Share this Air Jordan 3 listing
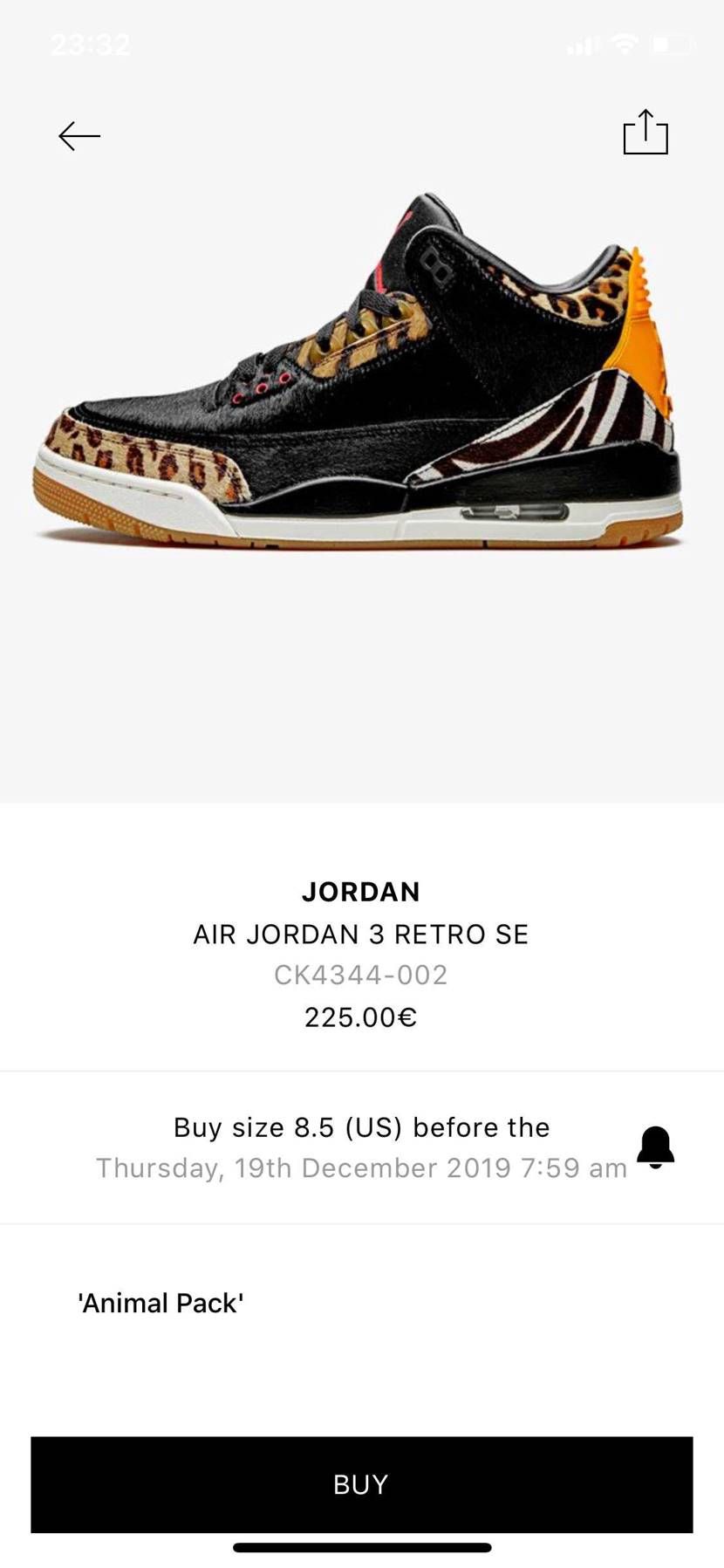The image size is (724, 1568). [645, 132]
